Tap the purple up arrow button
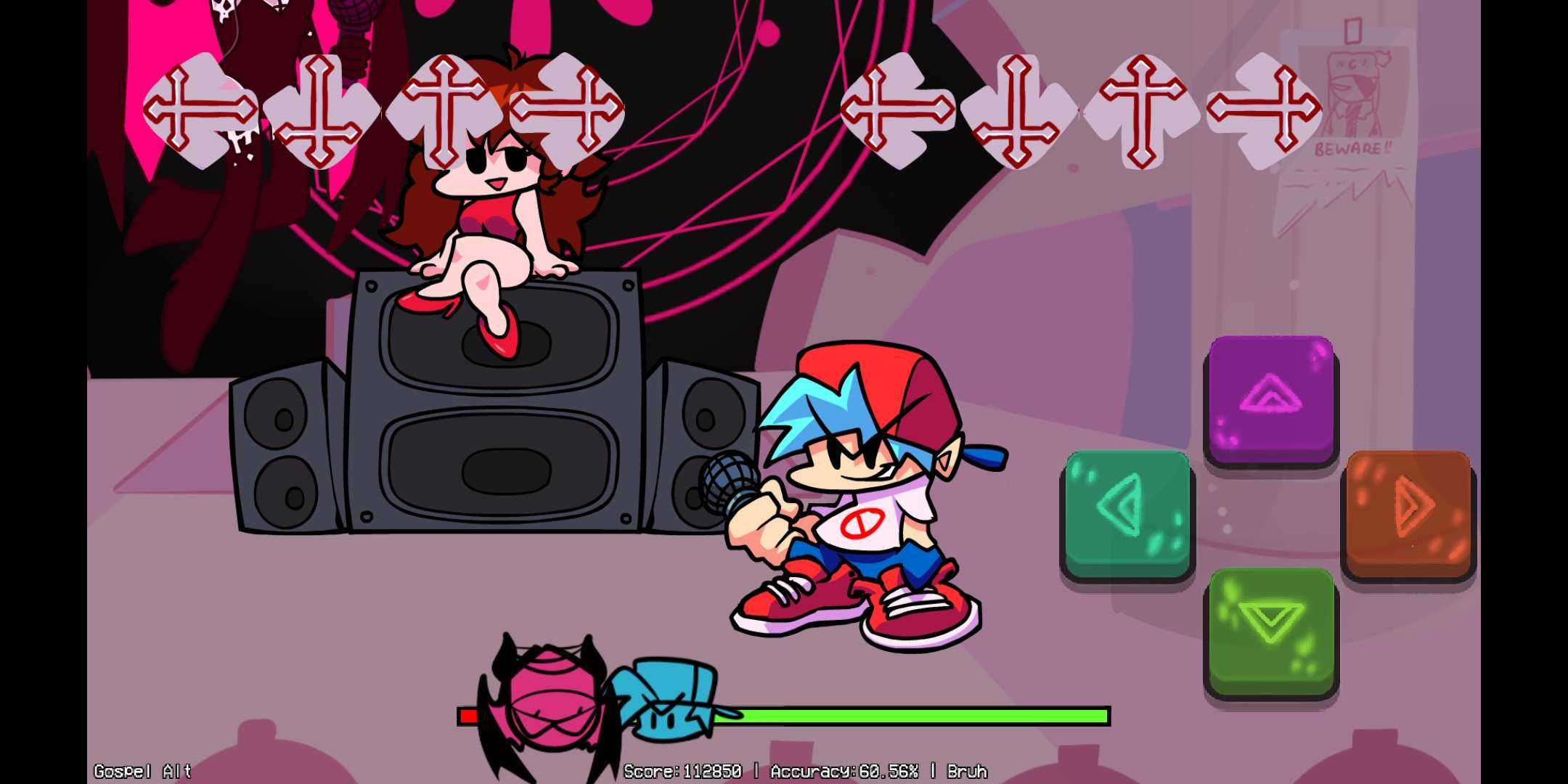 click(x=1270, y=398)
